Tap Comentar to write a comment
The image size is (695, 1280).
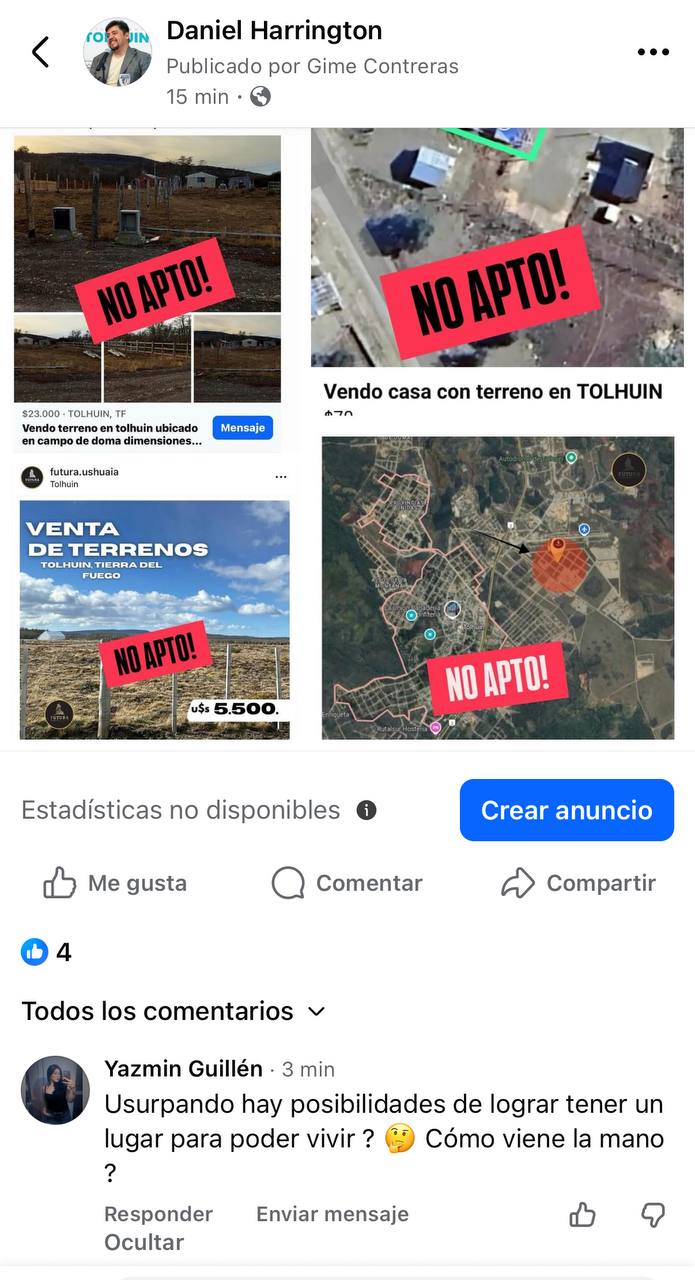point(347,883)
